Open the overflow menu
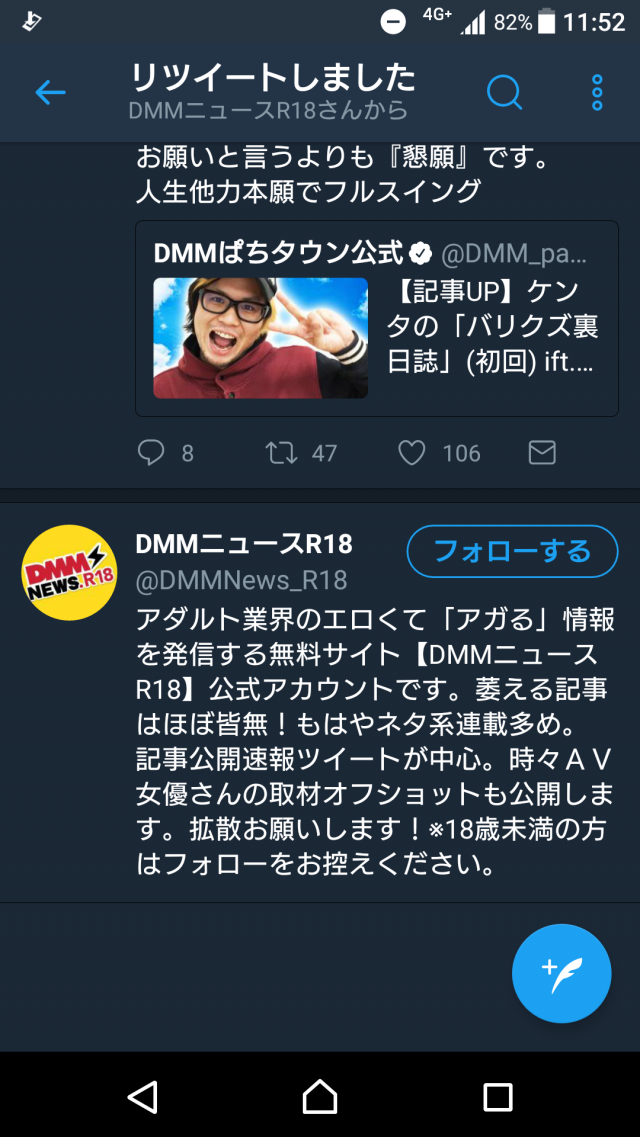Image resolution: width=640 pixels, height=1137 pixels. (597, 93)
